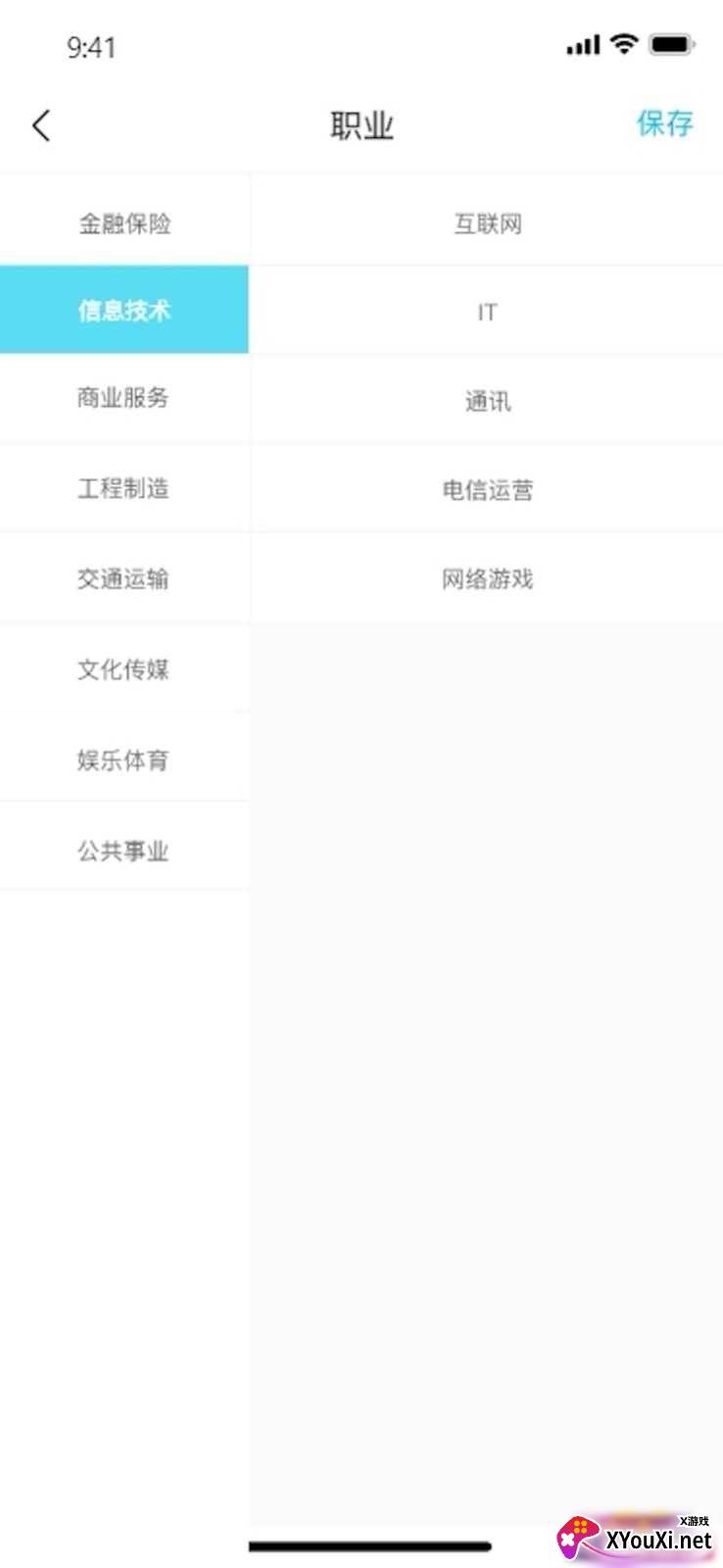Select the 信息技术 category
The height and width of the screenshot is (1568, 723).
click(x=124, y=310)
